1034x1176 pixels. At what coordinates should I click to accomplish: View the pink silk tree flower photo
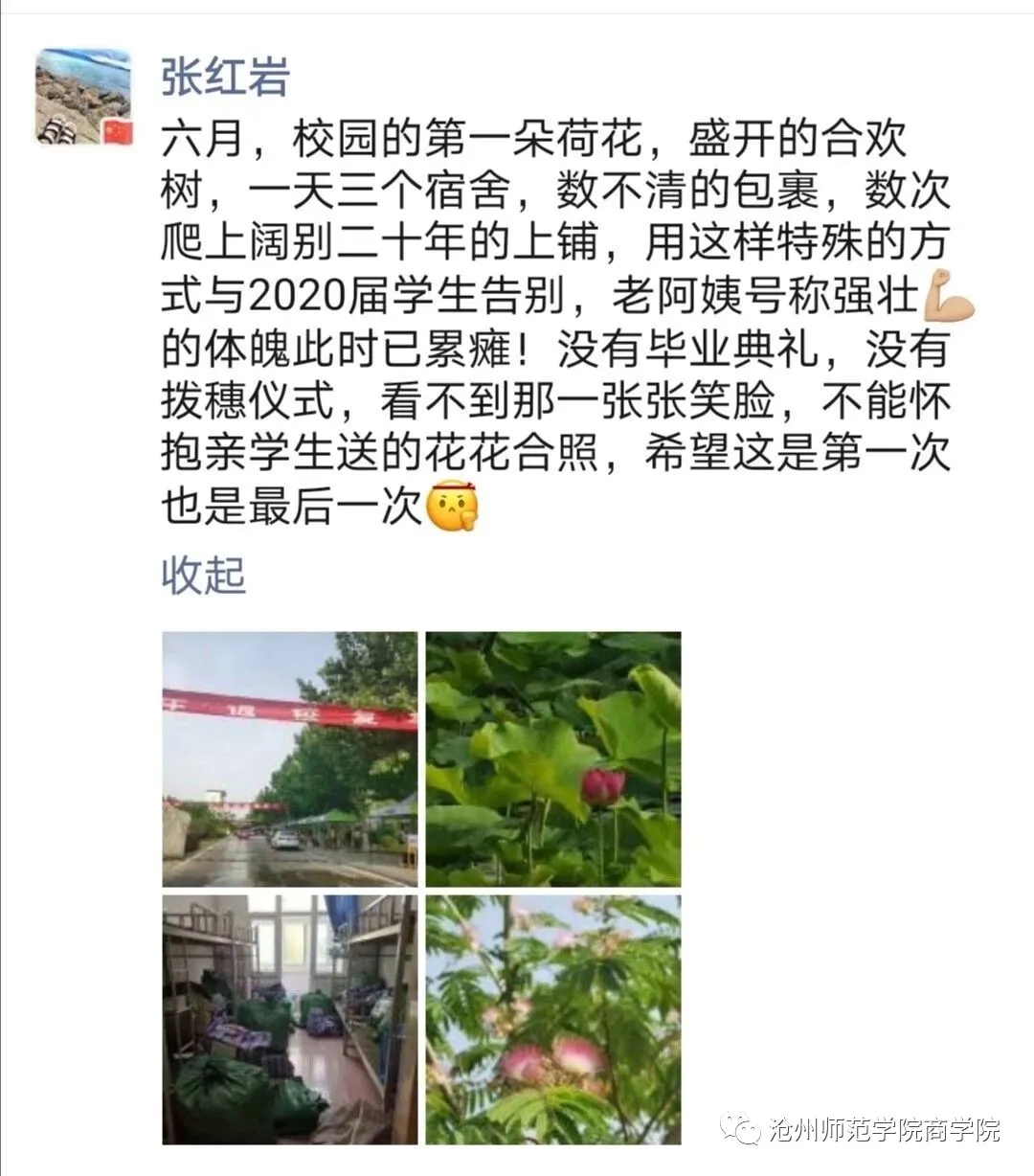point(552,1019)
